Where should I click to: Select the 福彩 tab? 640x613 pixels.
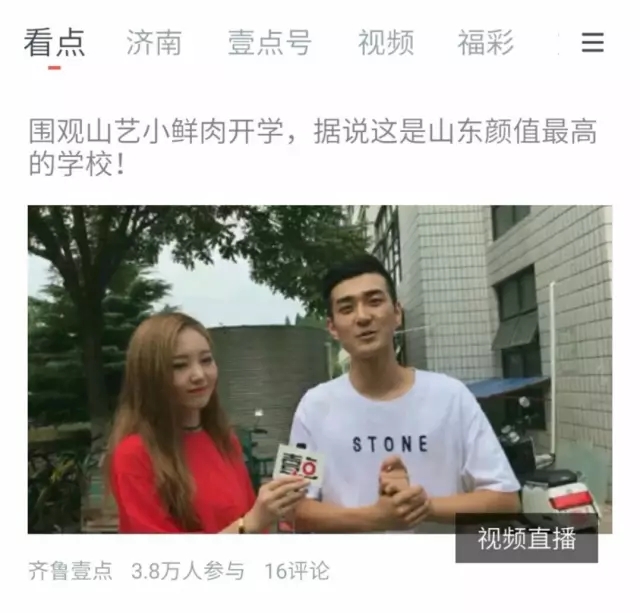click(485, 43)
